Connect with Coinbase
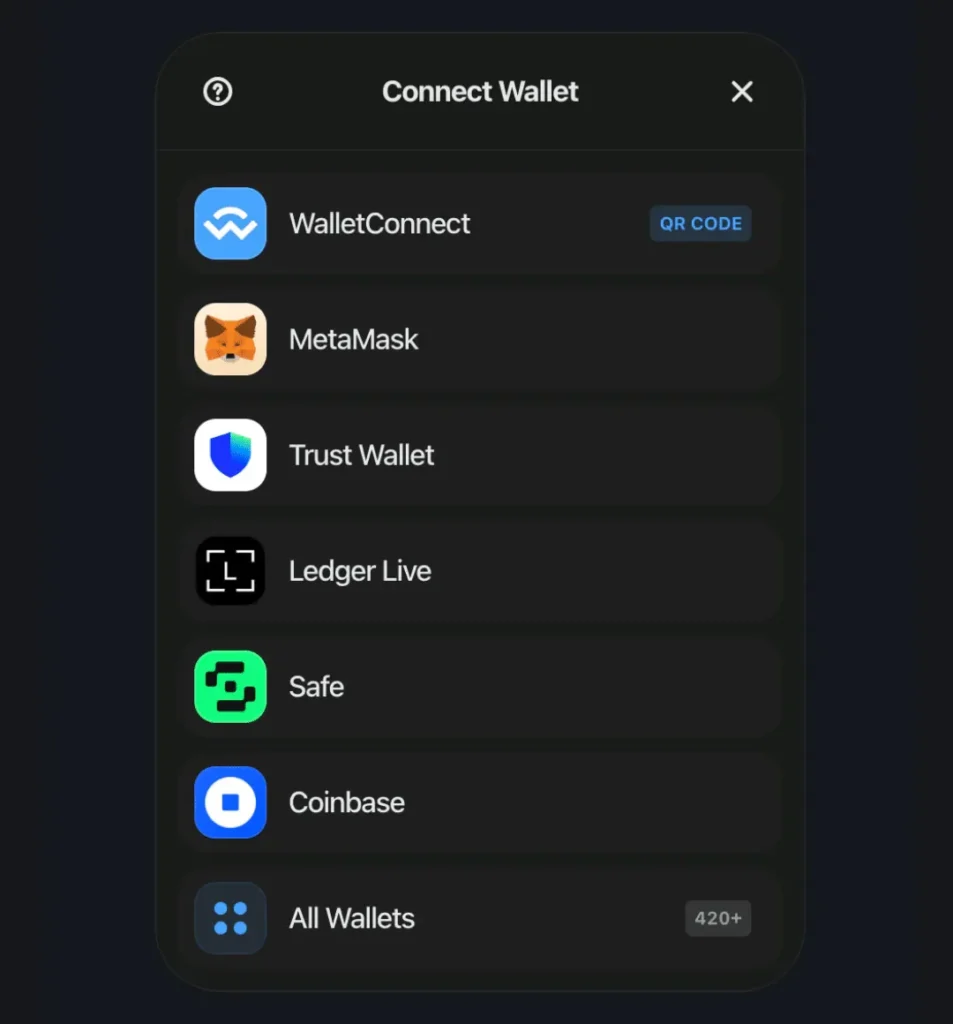This screenshot has height=1024, width=953. pyautogui.click(x=480, y=803)
